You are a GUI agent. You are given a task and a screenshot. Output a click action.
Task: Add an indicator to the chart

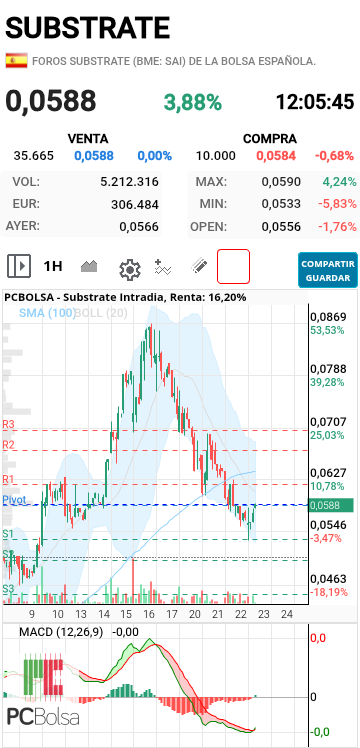click(x=163, y=267)
